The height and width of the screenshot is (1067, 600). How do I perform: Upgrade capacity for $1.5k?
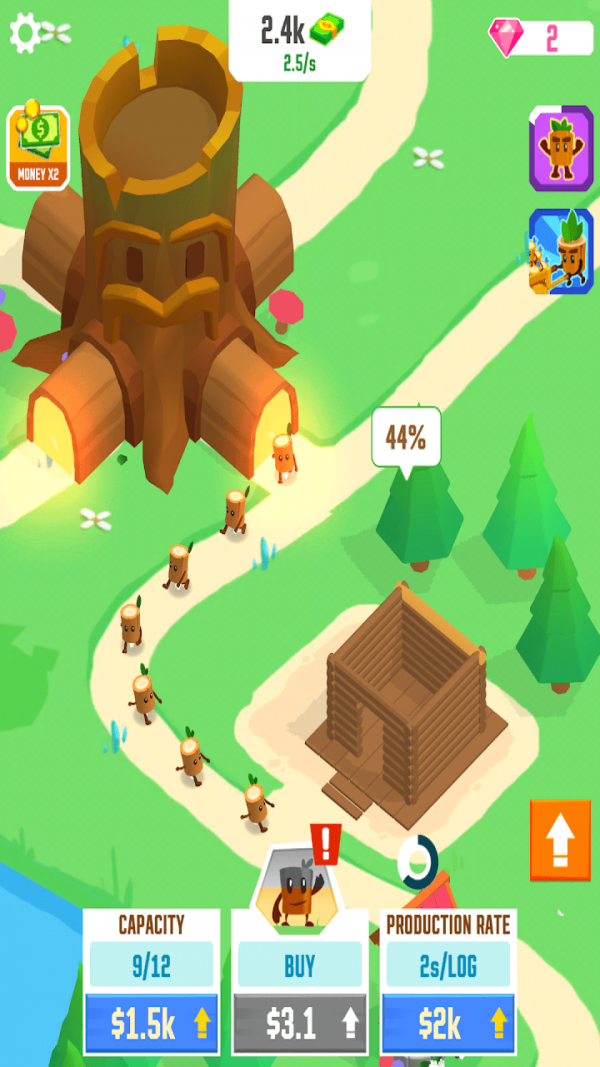pyautogui.click(x=151, y=1023)
